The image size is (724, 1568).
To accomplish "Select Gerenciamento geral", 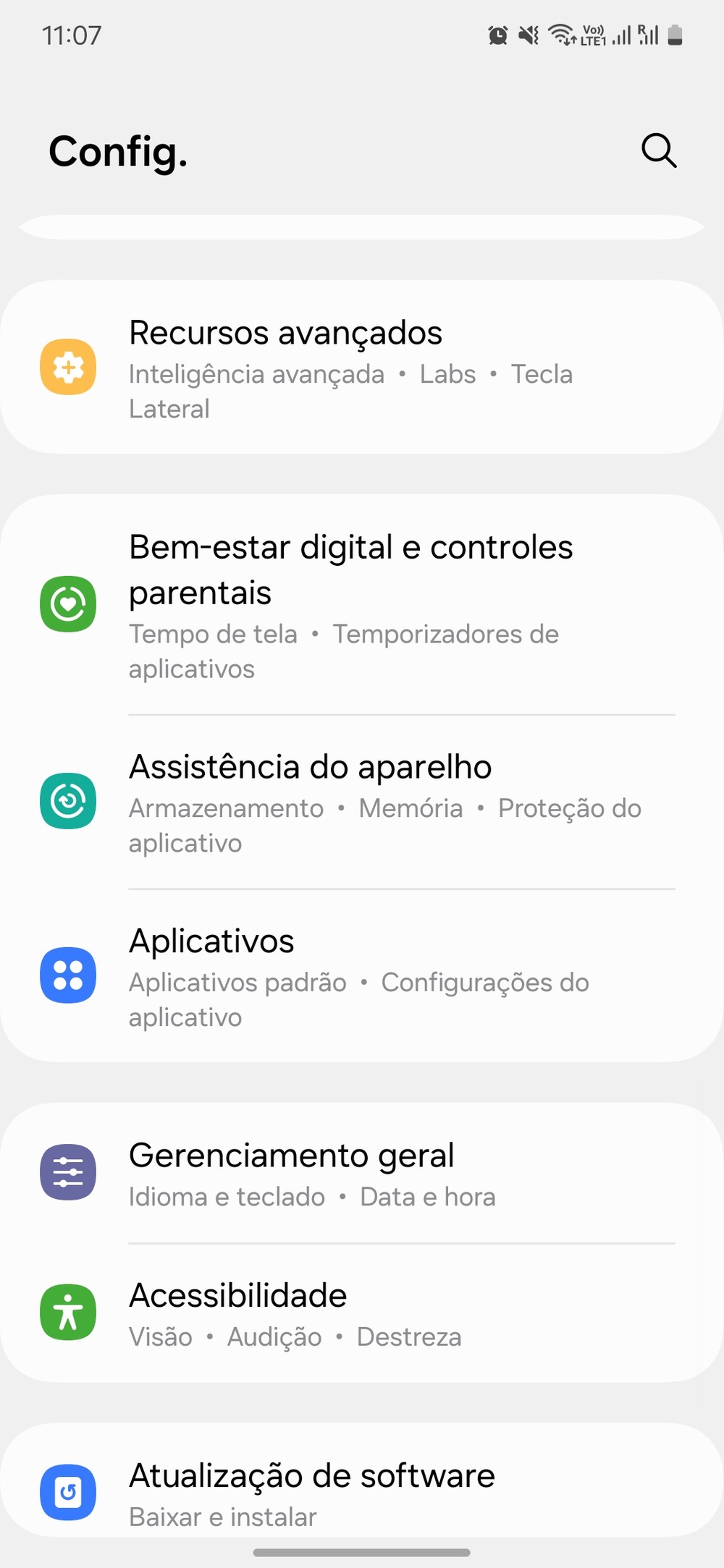I will click(362, 1172).
